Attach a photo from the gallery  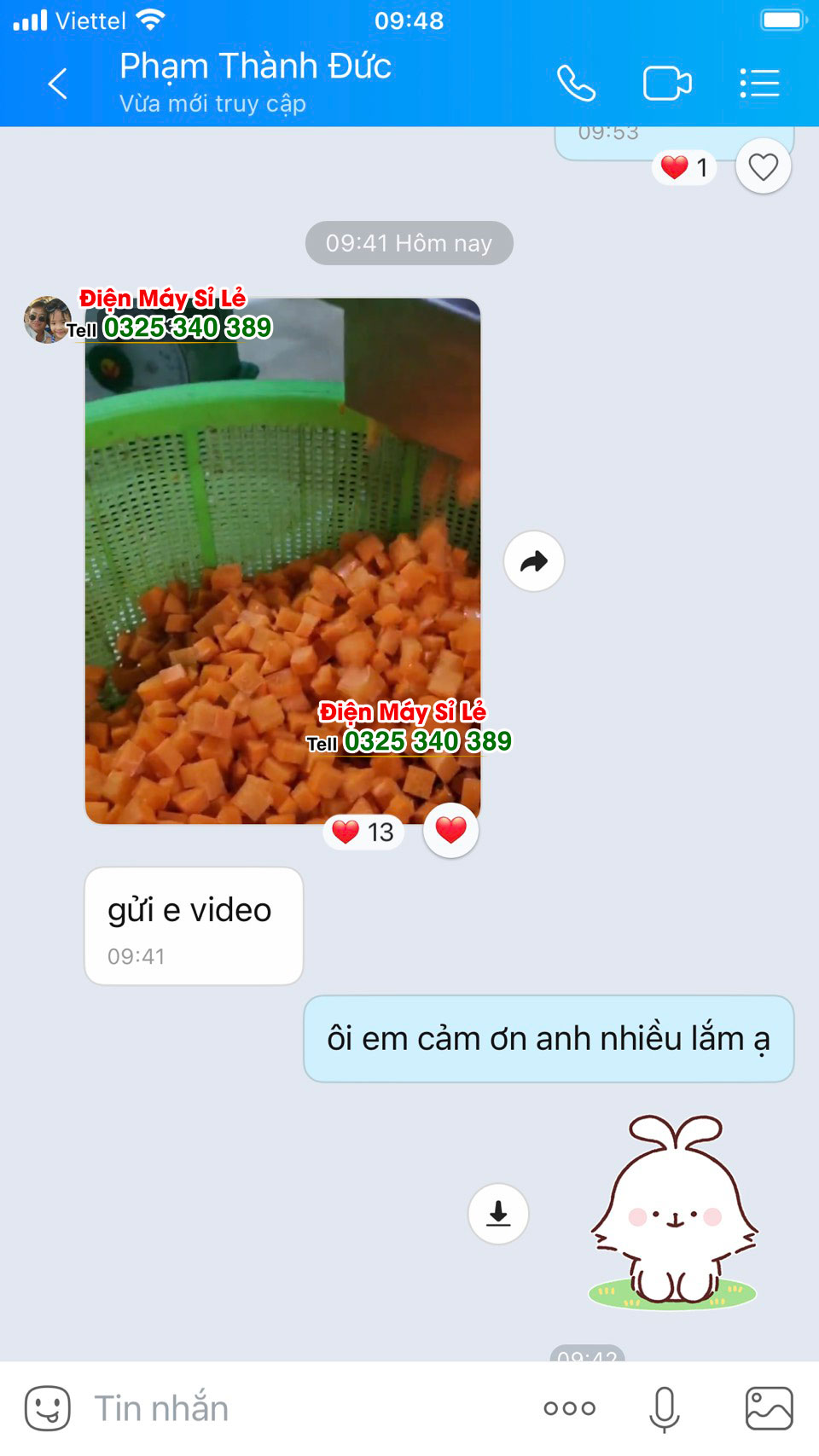tap(769, 1408)
